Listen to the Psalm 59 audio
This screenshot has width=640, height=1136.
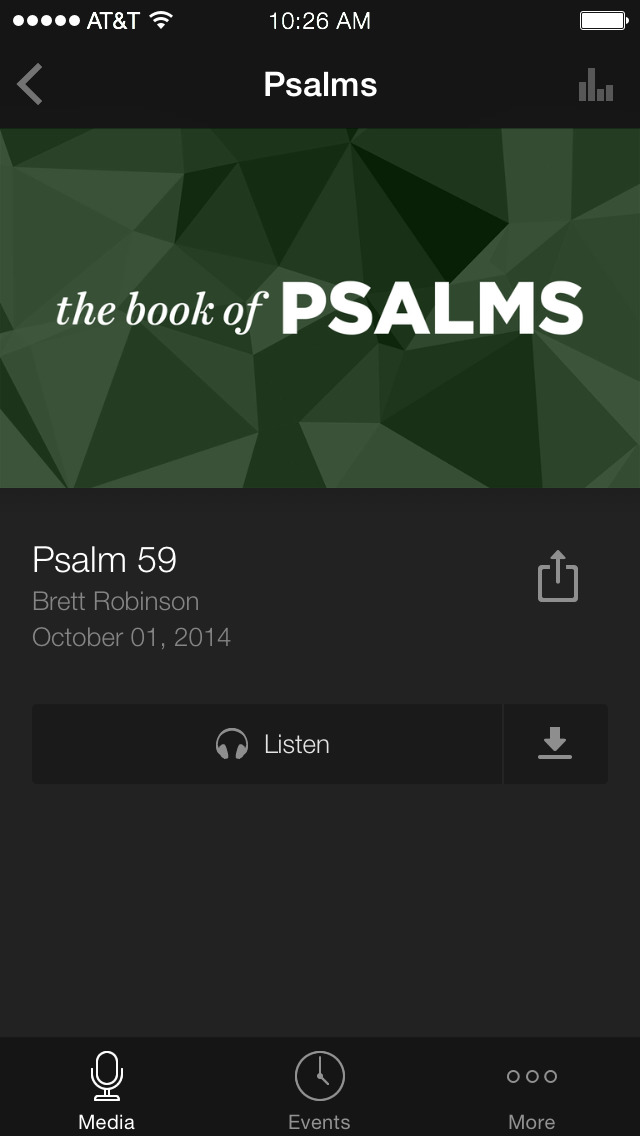pyautogui.click(x=267, y=744)
